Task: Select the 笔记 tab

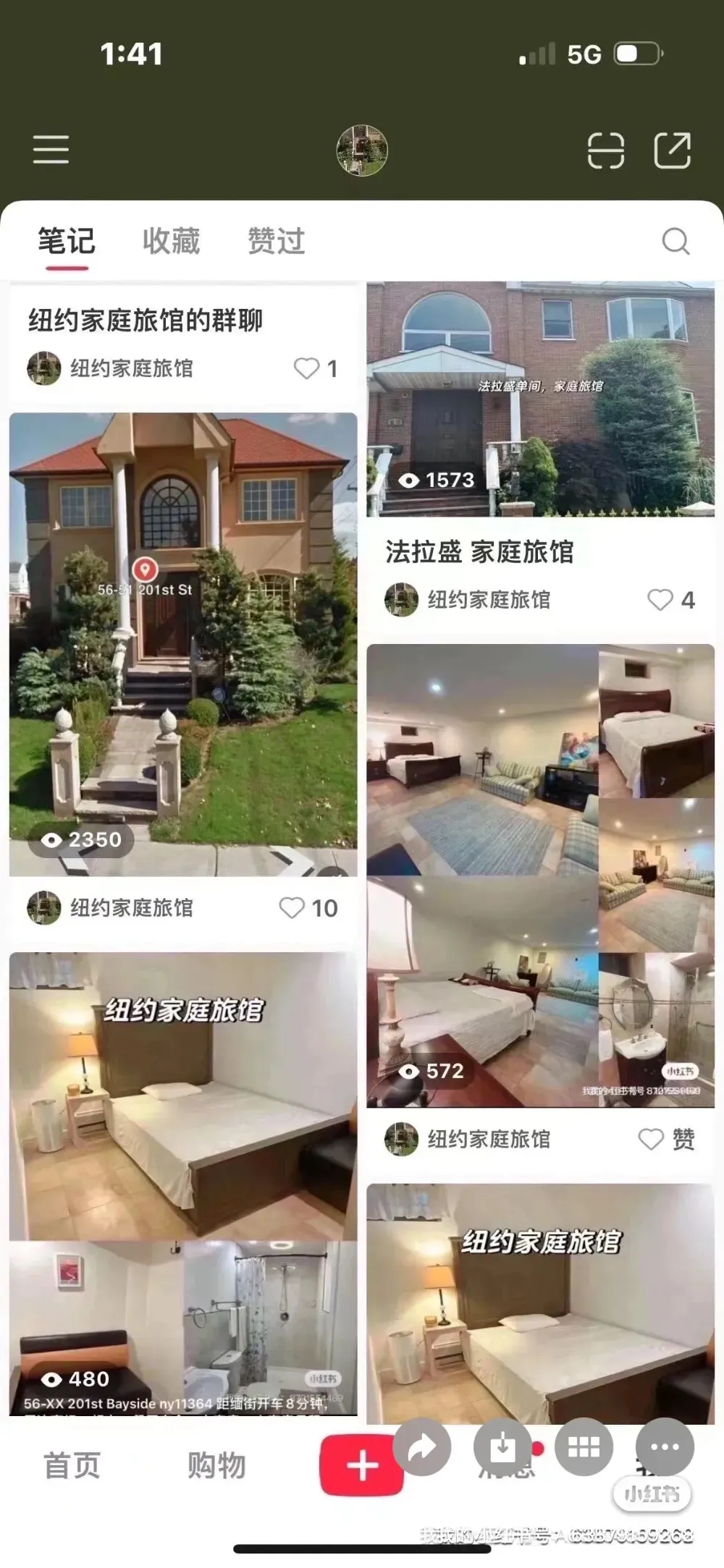Action: [x=67, y=241]
